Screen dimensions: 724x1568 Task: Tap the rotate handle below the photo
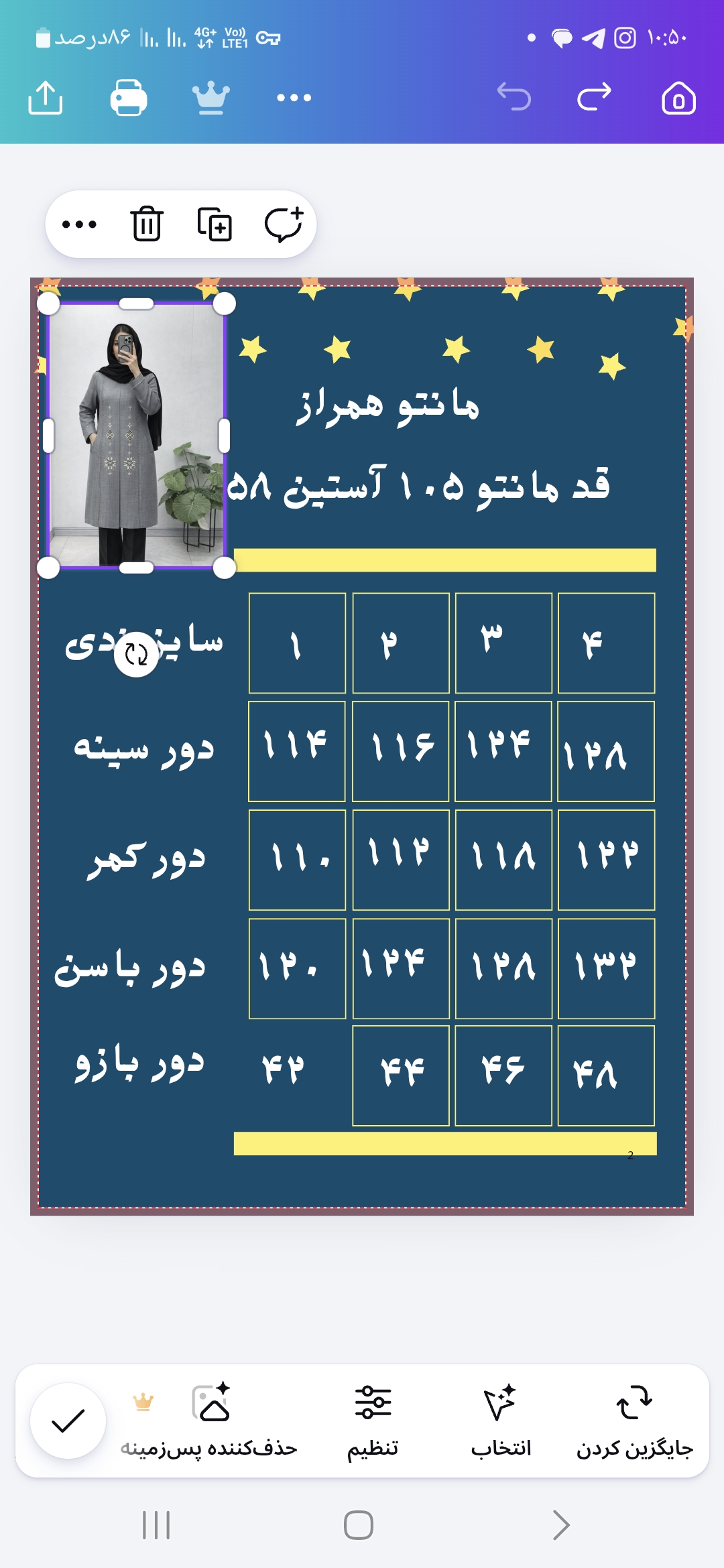pyautogui.click(x=136, y=655)
